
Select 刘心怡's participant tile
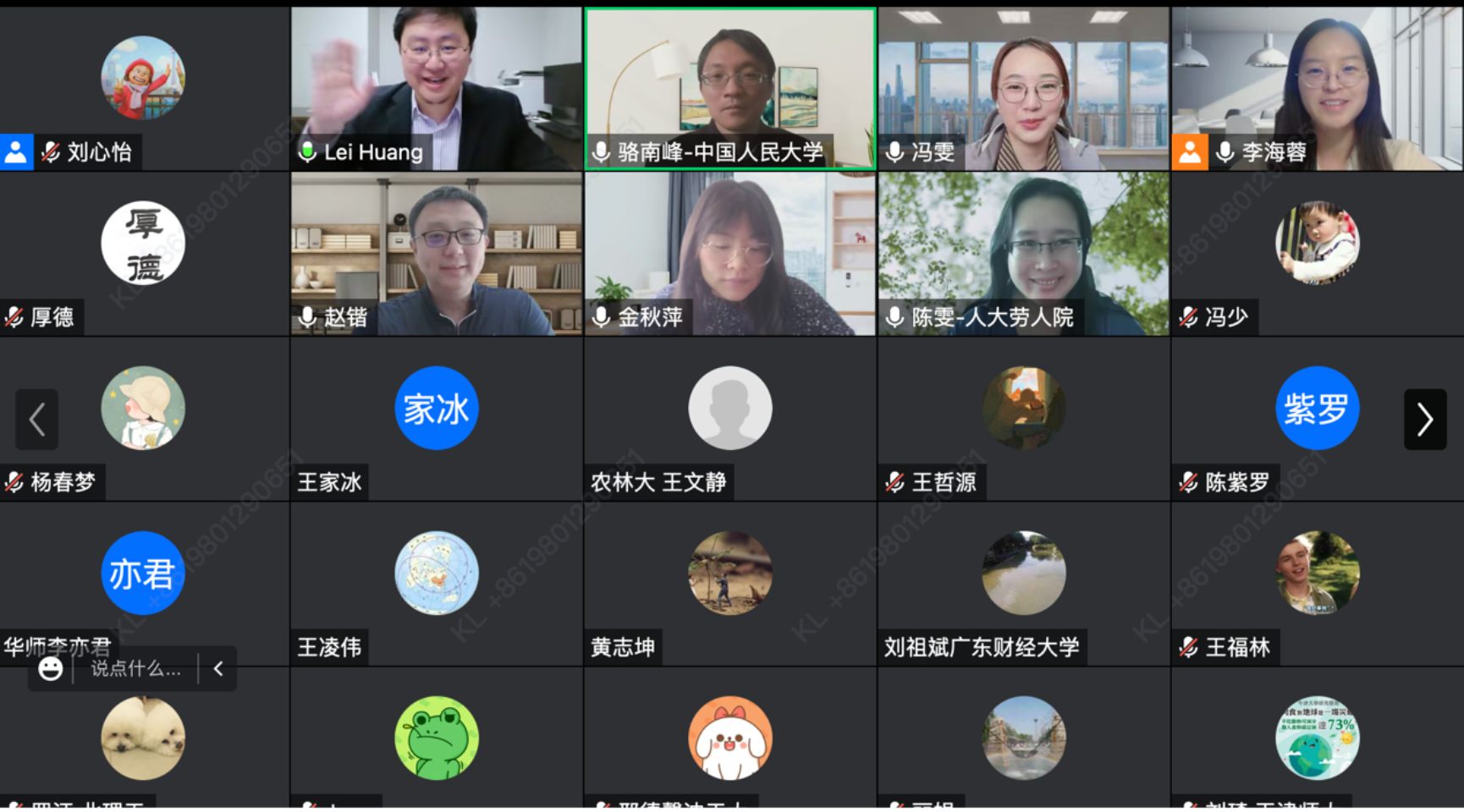coord(143,88)
